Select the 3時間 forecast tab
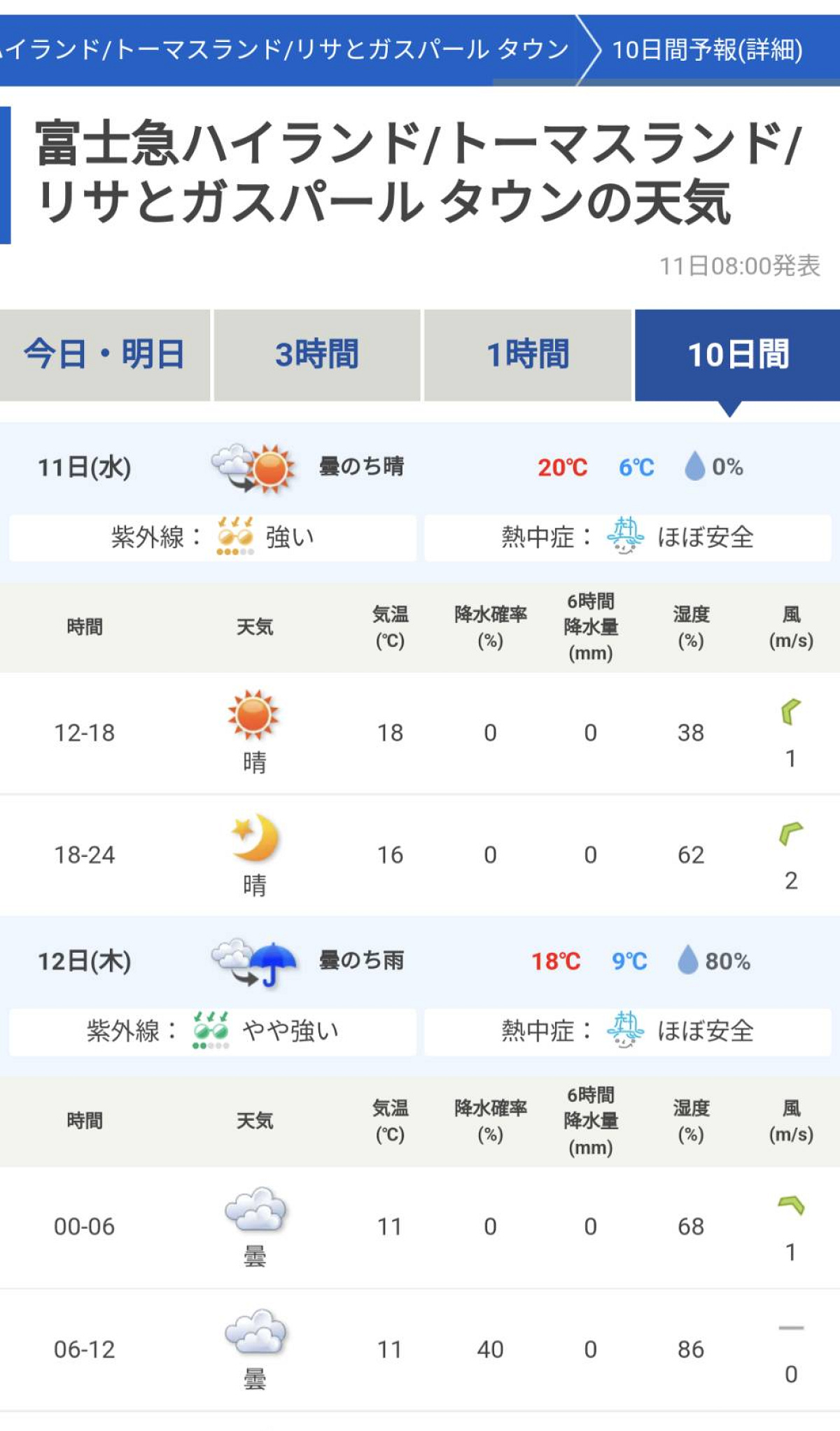 coord(317,355)
